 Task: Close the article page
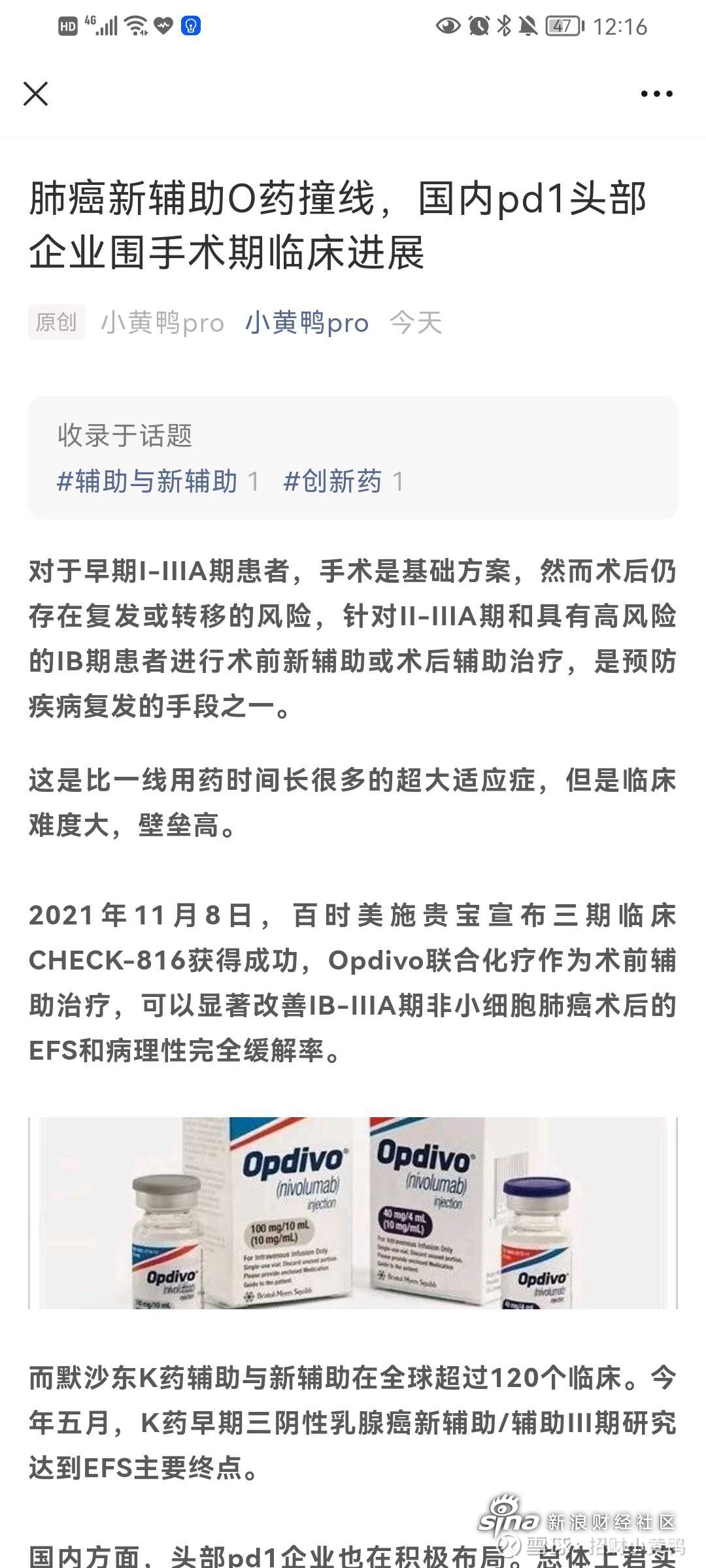36,93
